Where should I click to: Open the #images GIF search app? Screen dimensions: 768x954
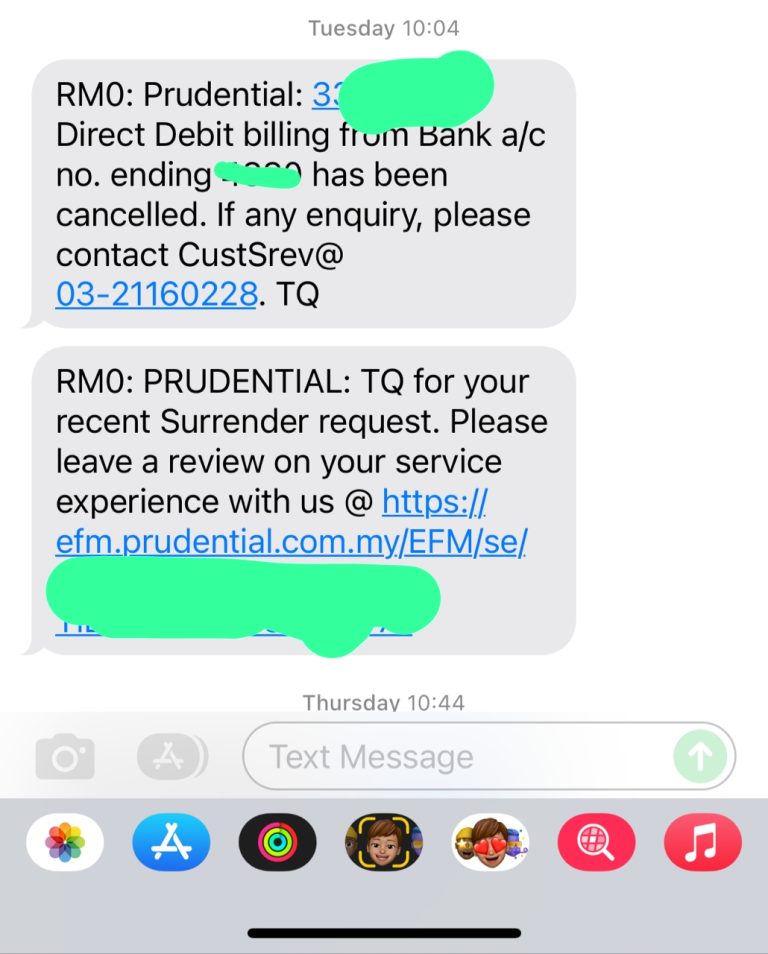click(596, 843)
